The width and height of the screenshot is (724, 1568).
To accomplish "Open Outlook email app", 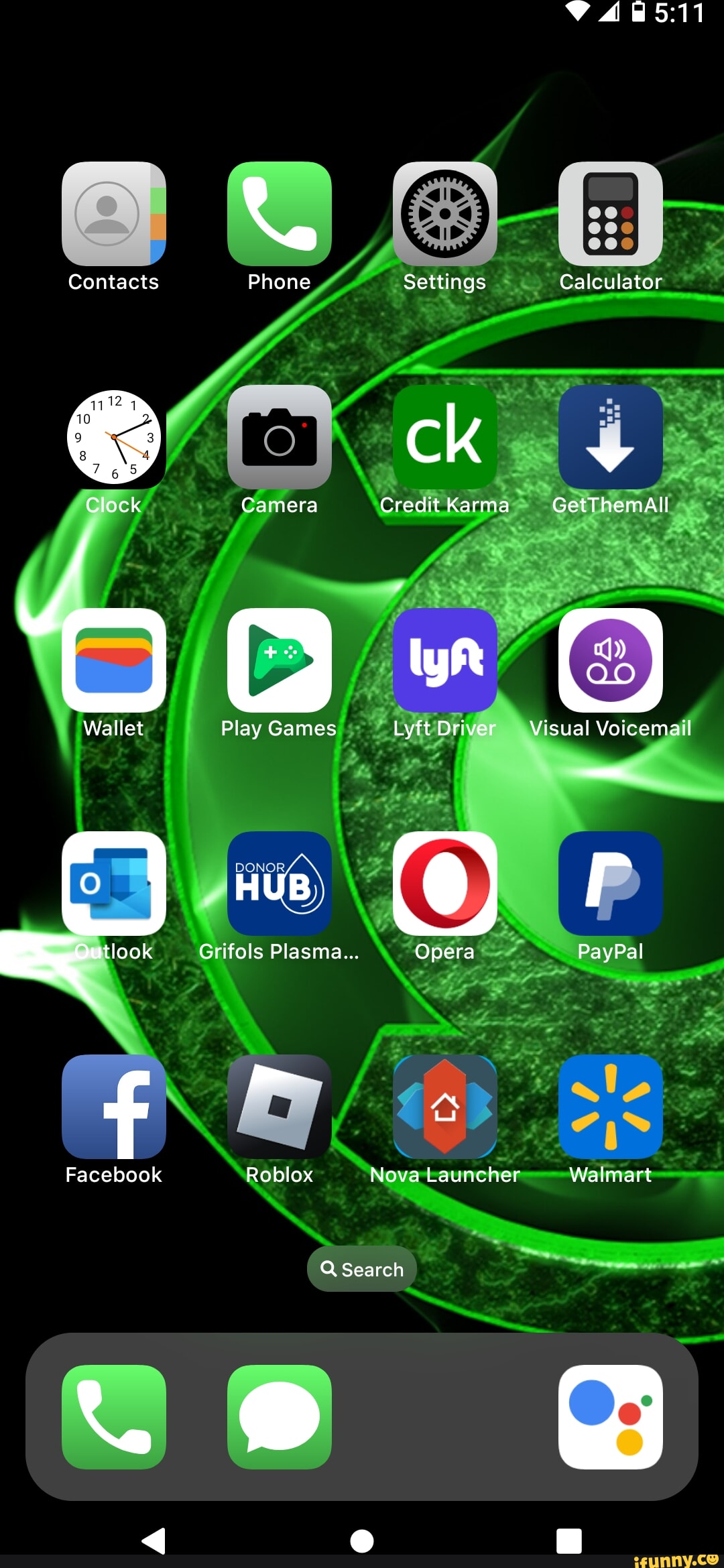I will (113, 884).
